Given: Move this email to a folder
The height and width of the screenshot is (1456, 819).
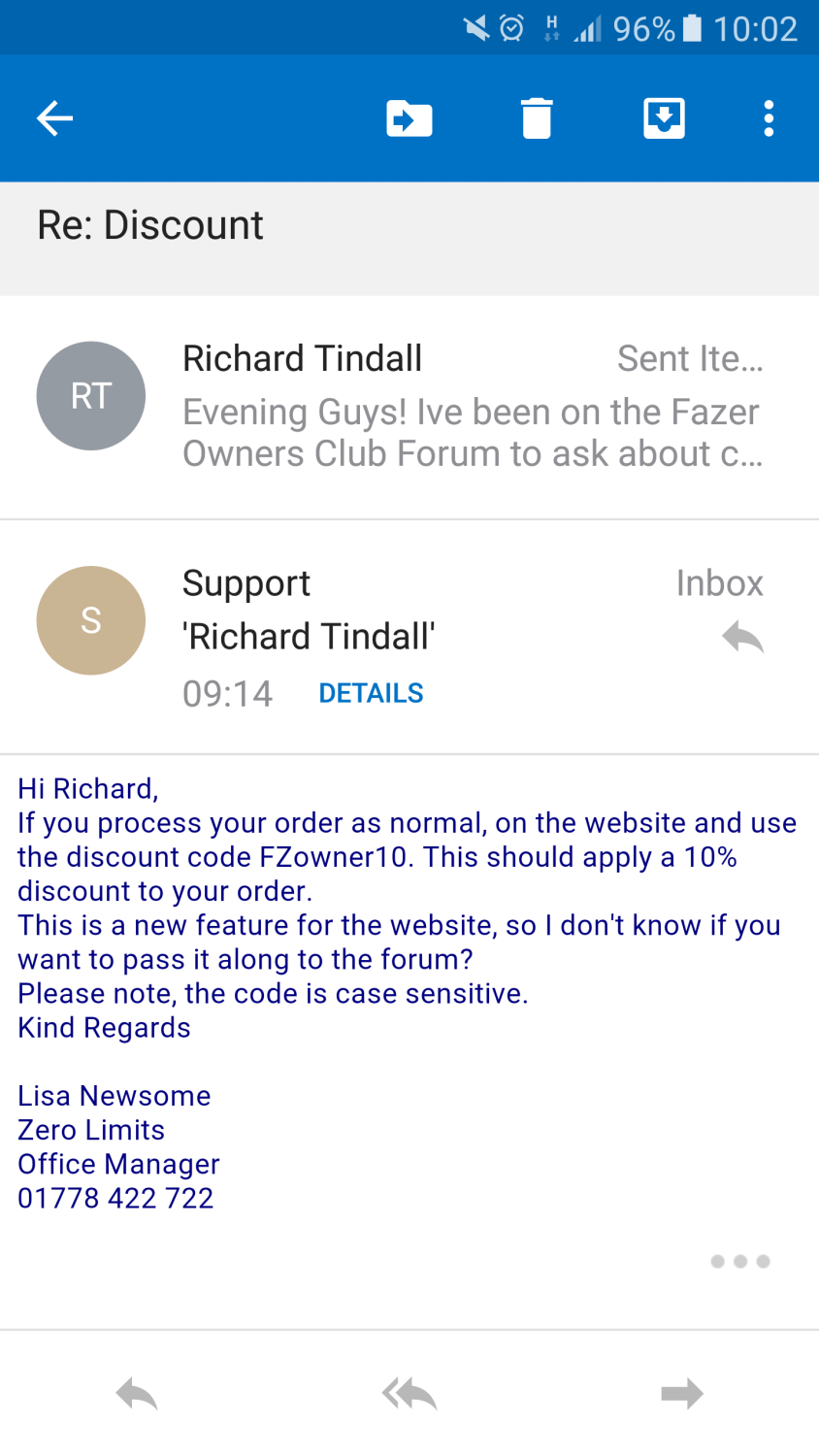Looking at the screenshot, I should pyautogui.click(x=409, y=118).
